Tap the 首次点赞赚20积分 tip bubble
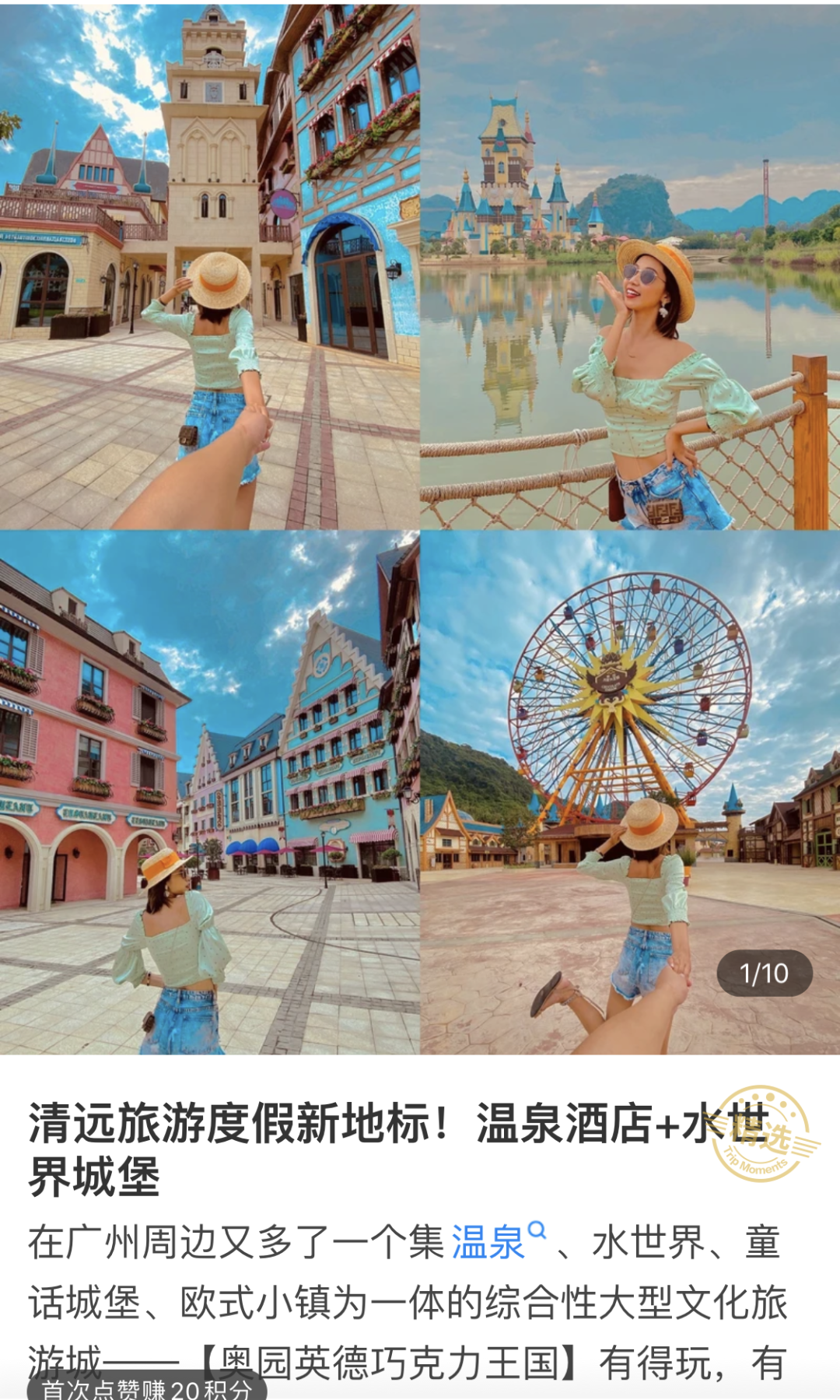 point(146,1389)
